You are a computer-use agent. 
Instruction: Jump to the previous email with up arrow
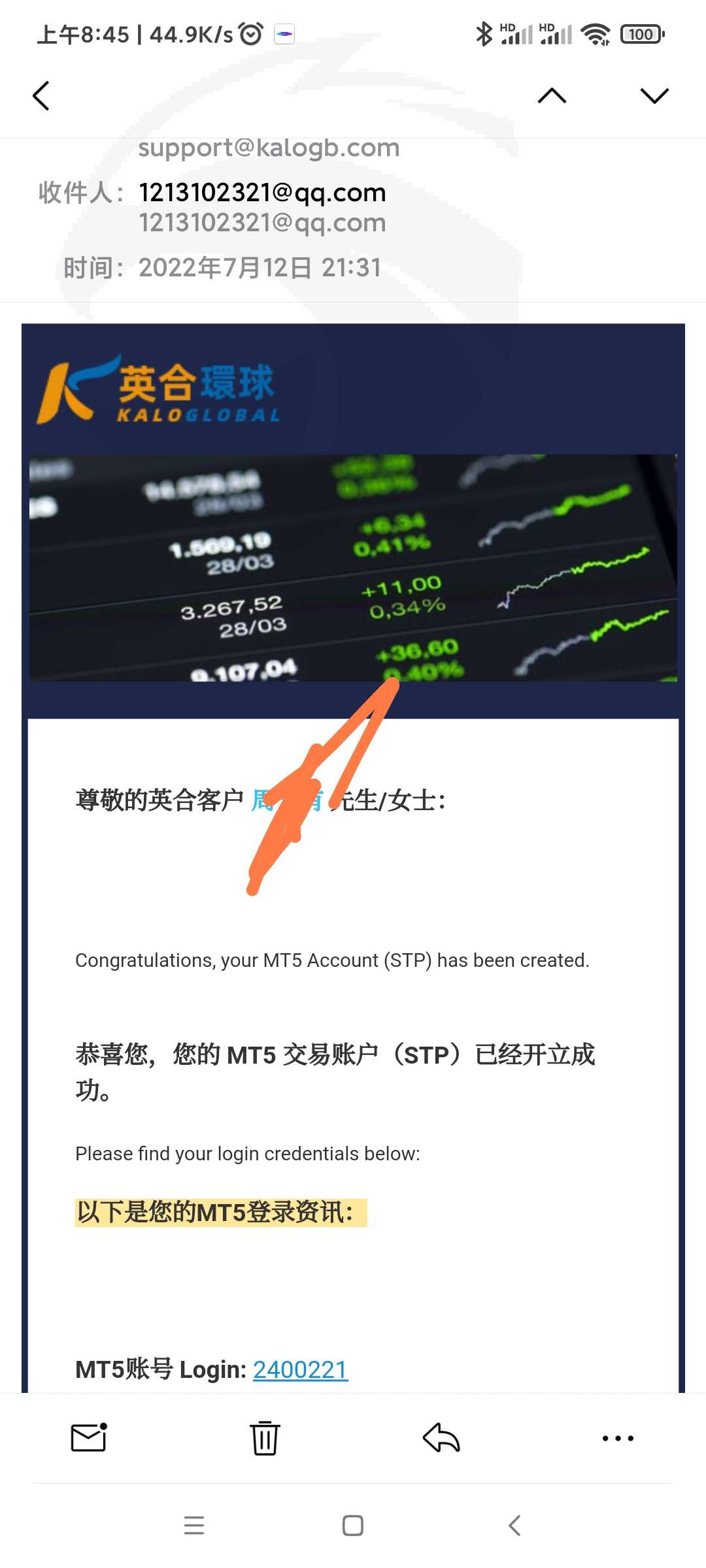coord(552,96)
